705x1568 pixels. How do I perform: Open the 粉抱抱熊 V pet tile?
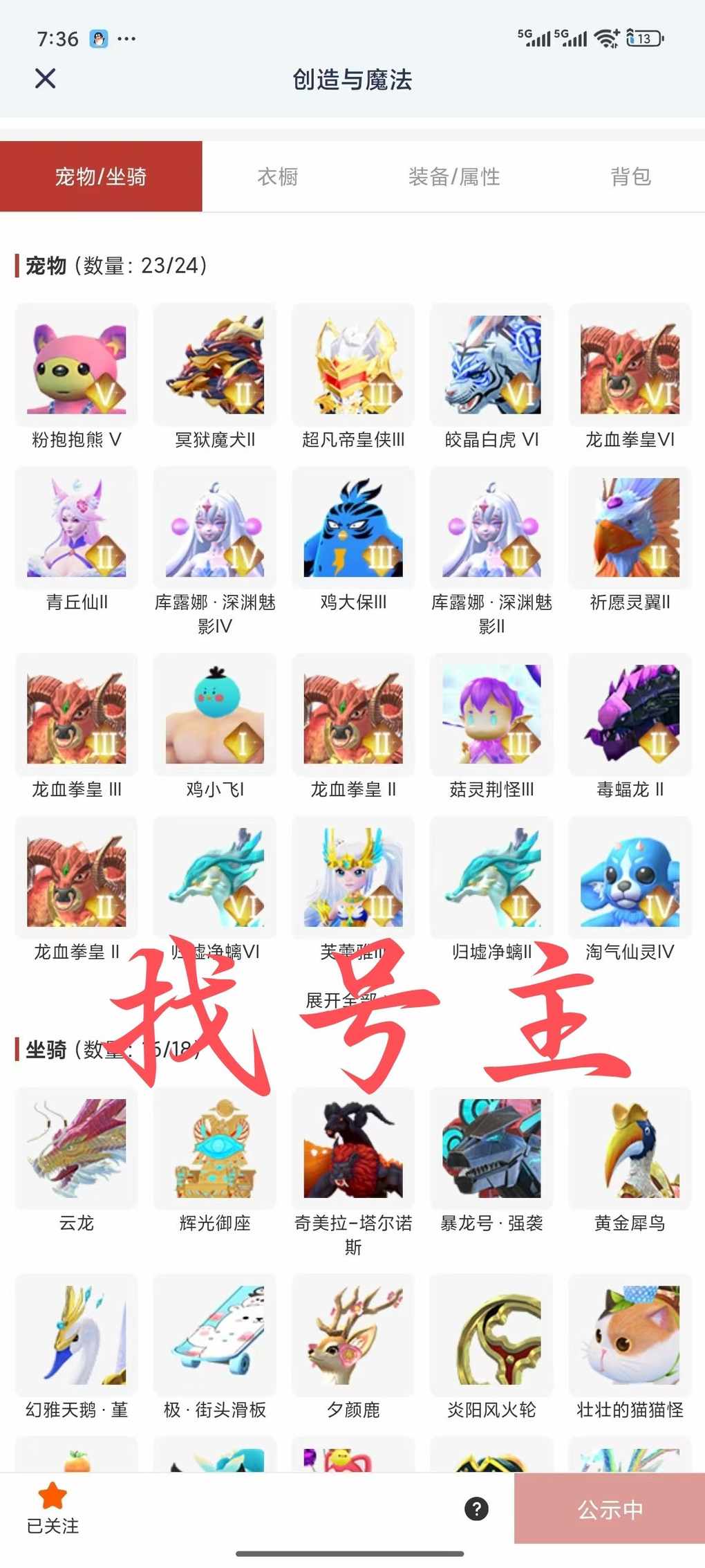point(77,365)
